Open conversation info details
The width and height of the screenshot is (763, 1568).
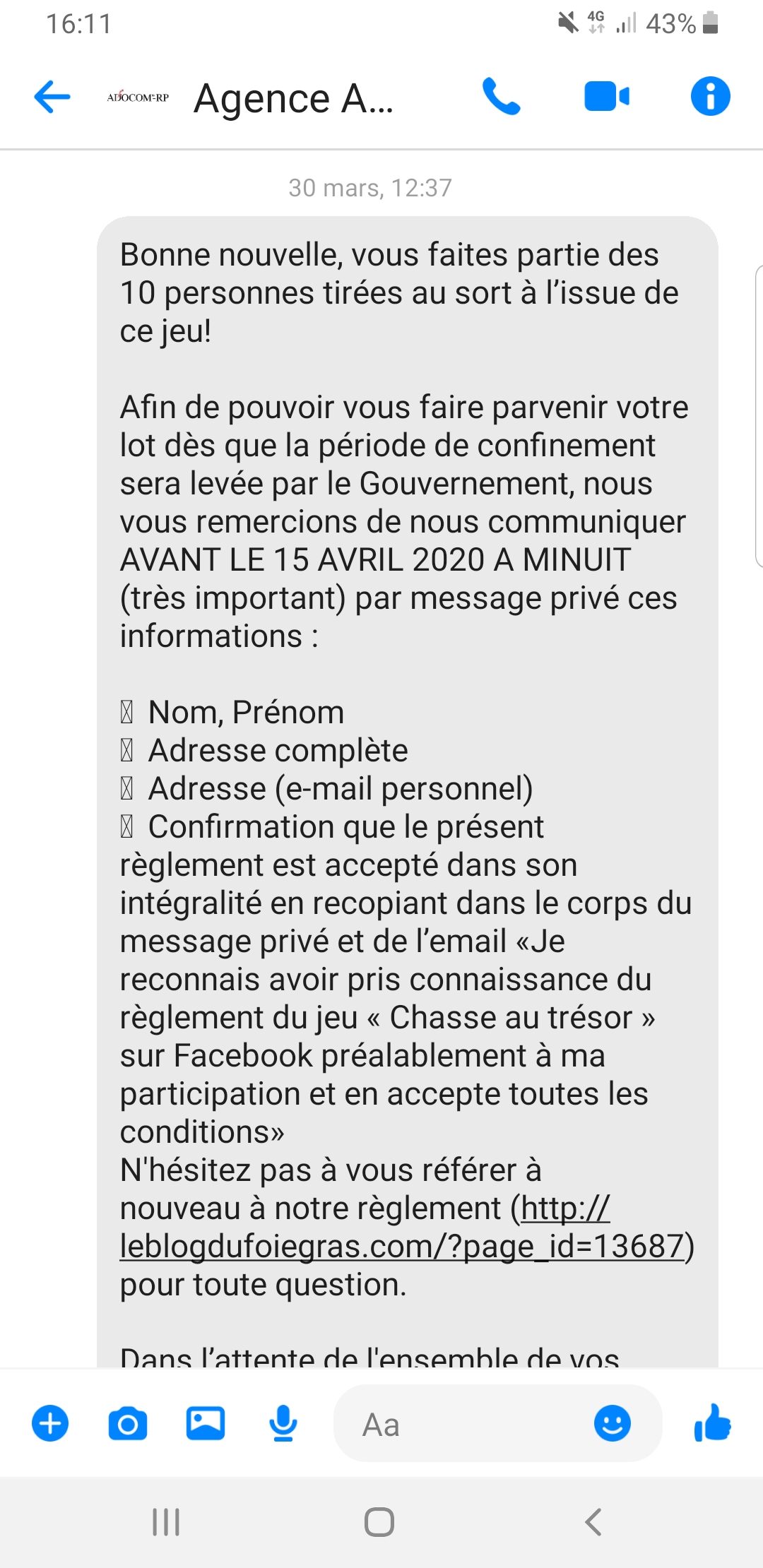[x=710, y=96]
